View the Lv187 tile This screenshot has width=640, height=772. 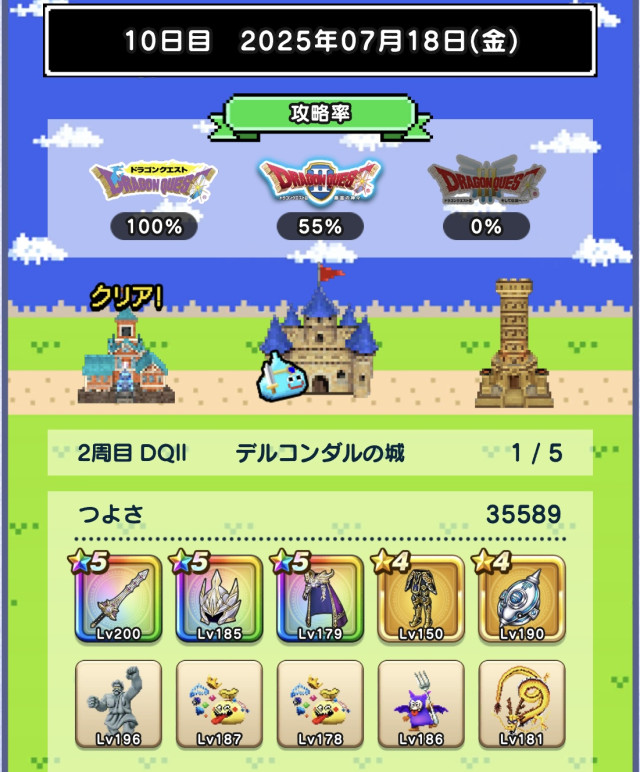[219, 704]
